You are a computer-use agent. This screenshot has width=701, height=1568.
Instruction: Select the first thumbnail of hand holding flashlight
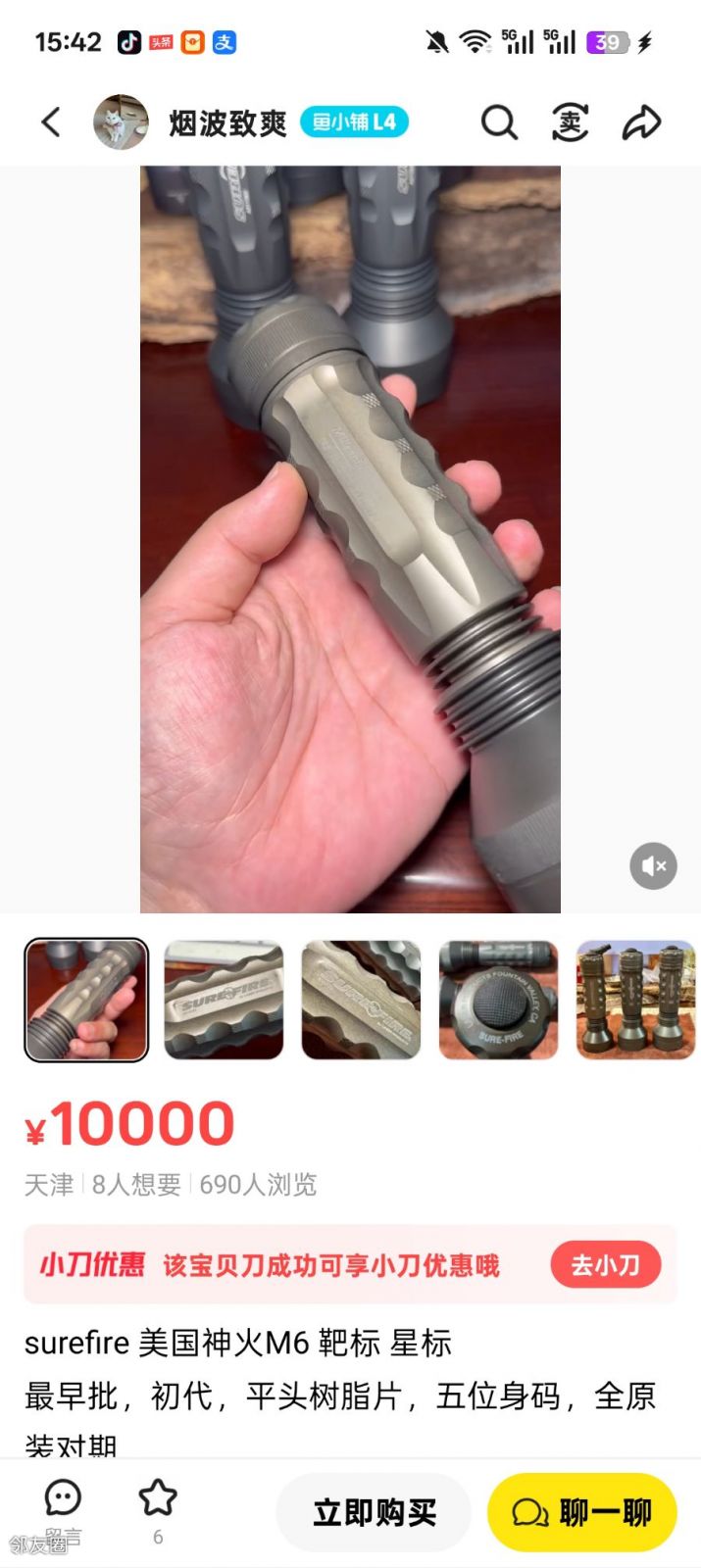(x=86, y=1000)
